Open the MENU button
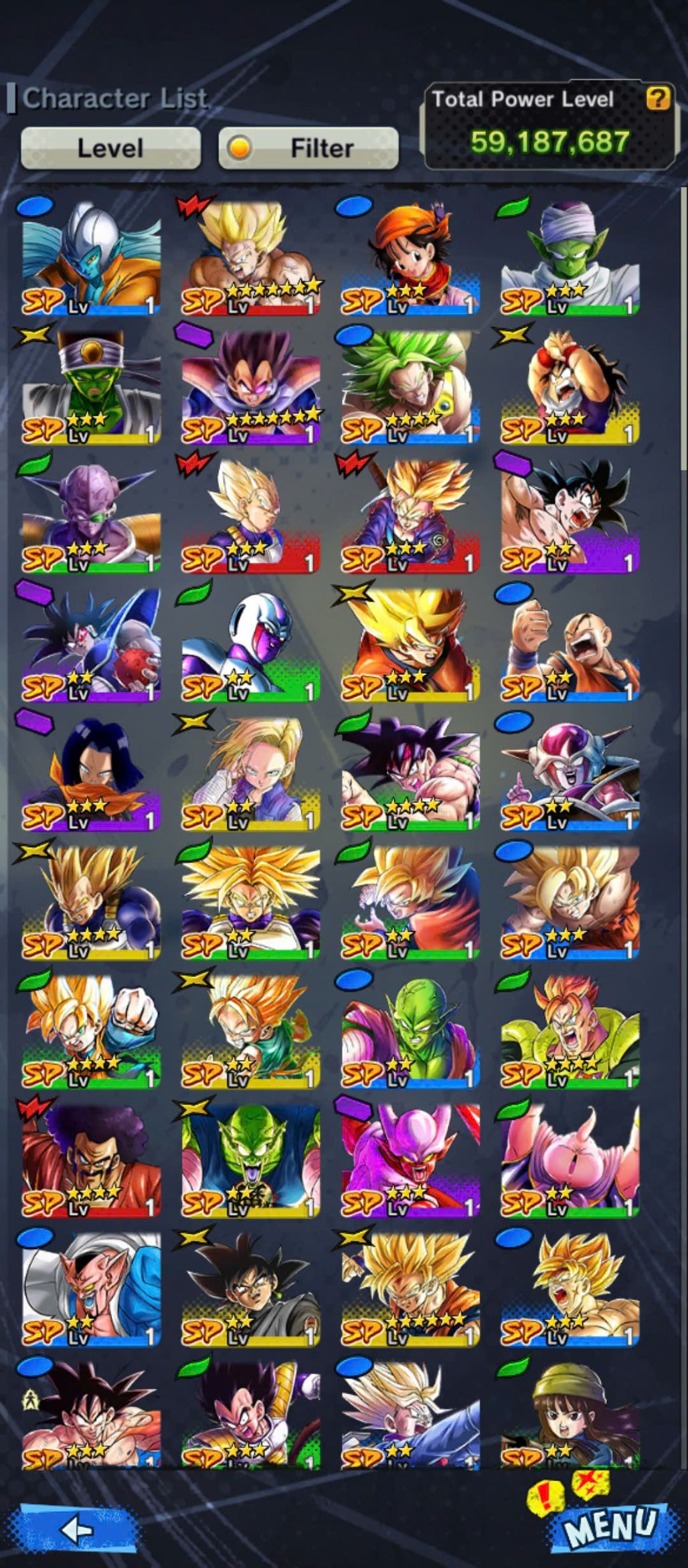This screenshot has width=688, height=1568. 608,1526
